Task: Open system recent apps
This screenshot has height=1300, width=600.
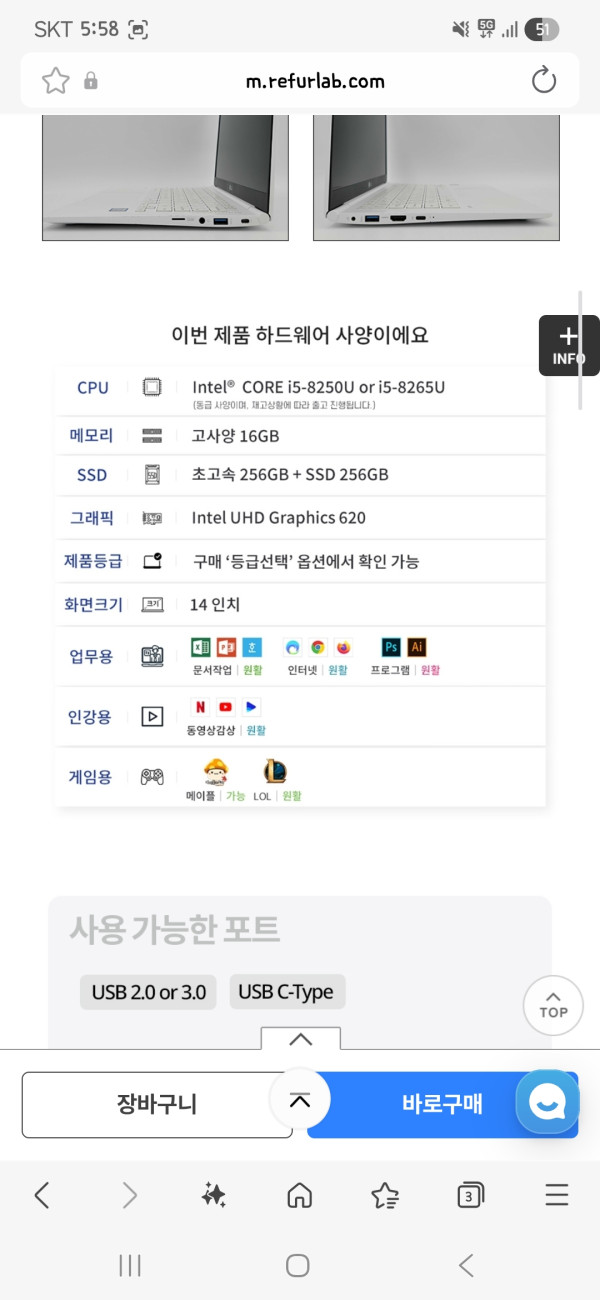Action: (130, 1265)
